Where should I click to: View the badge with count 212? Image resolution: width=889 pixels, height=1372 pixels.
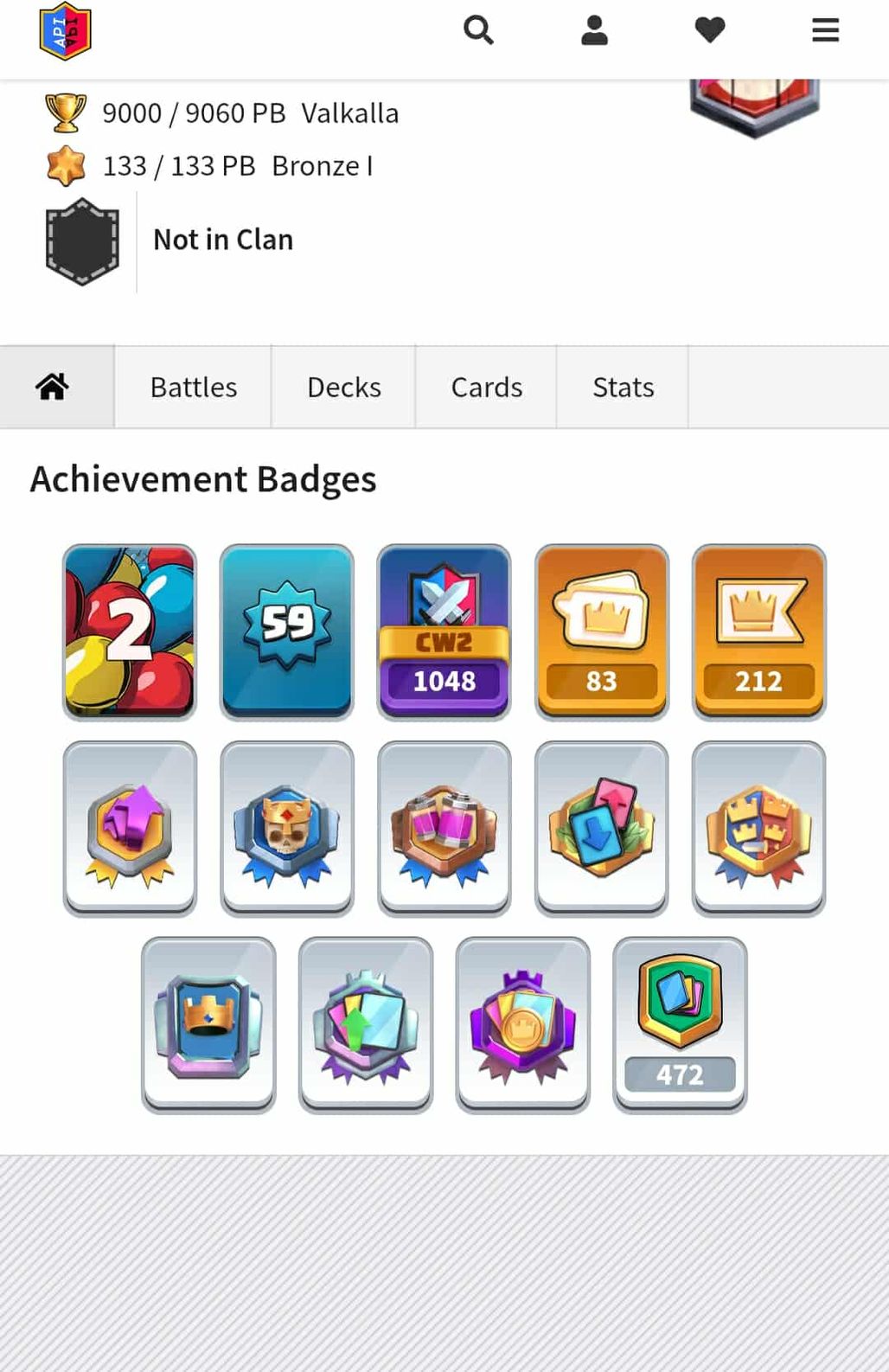coord(758,632)
